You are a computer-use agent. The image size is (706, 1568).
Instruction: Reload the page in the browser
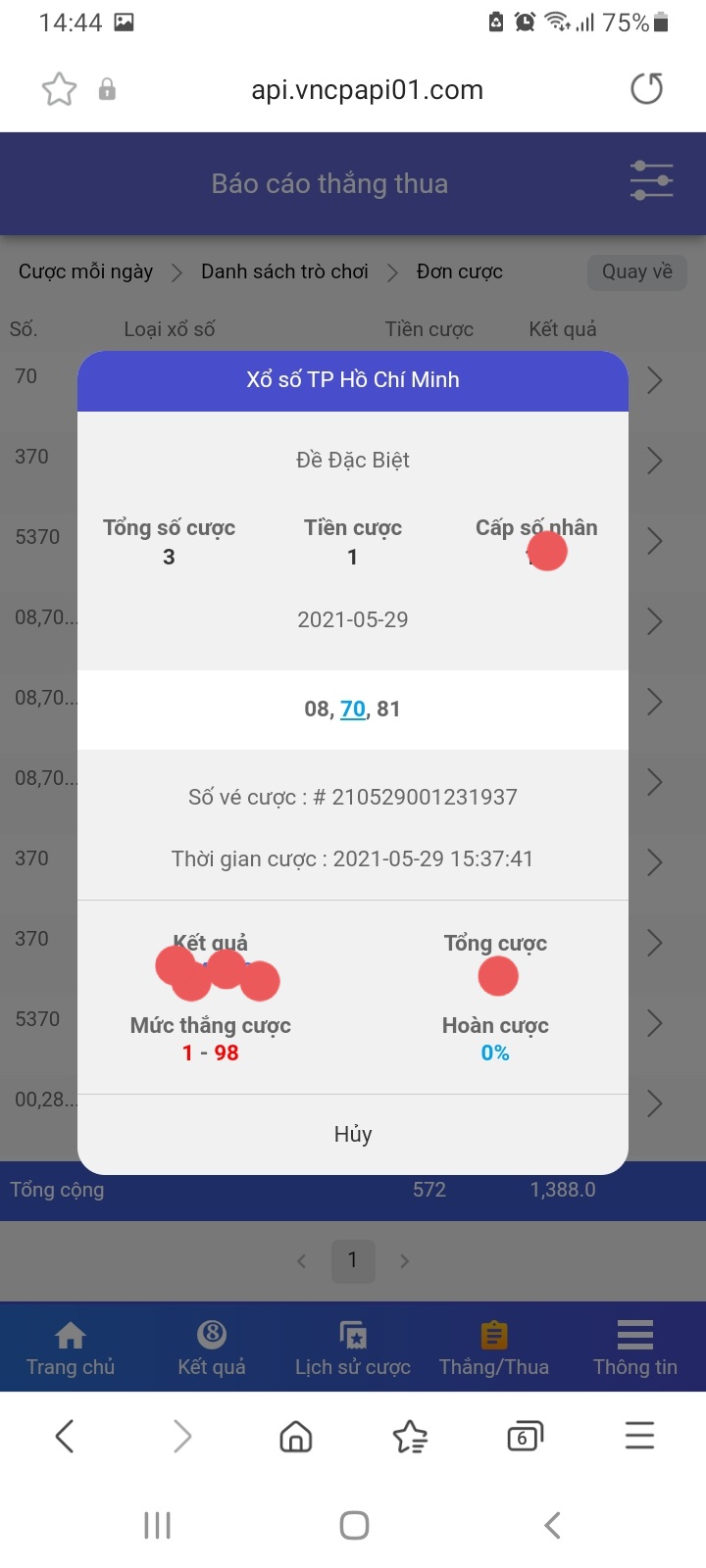pos(646,89)
